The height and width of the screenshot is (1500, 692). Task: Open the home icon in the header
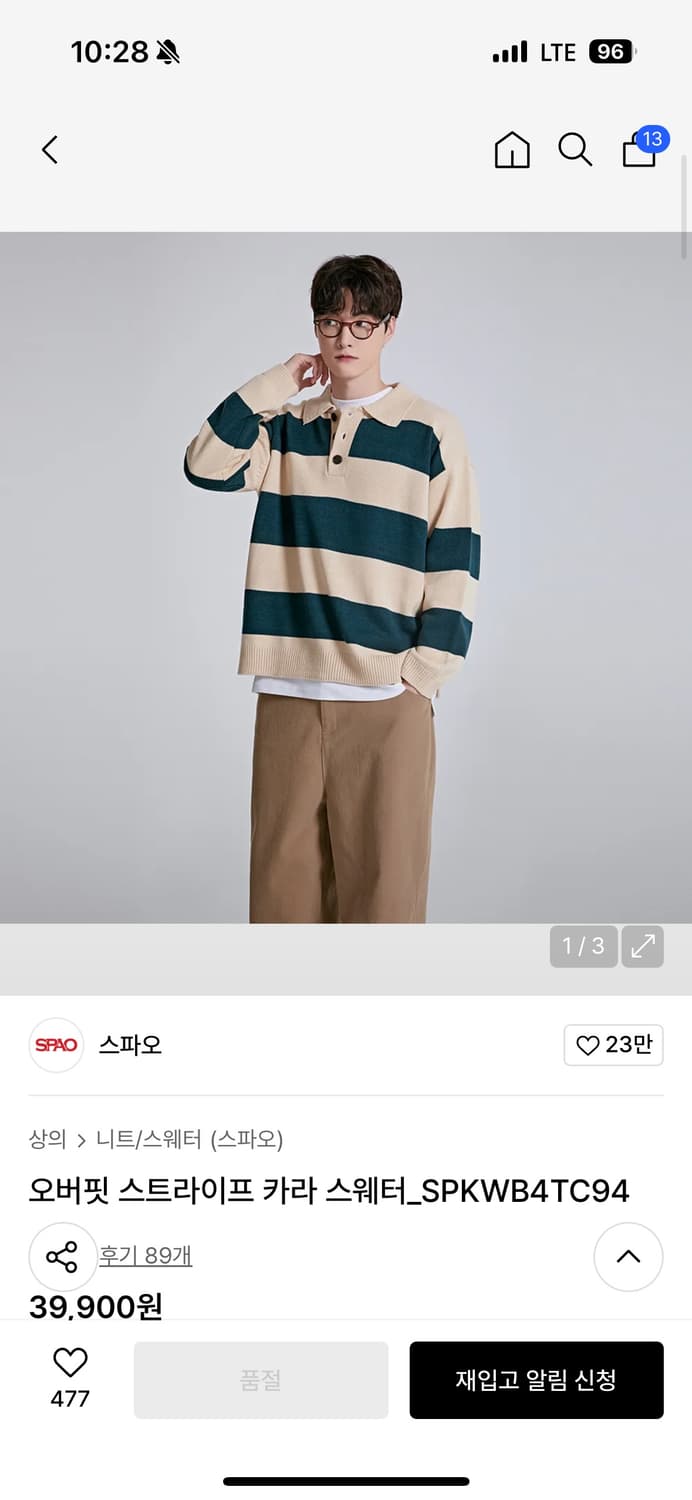tap(512, 150)
